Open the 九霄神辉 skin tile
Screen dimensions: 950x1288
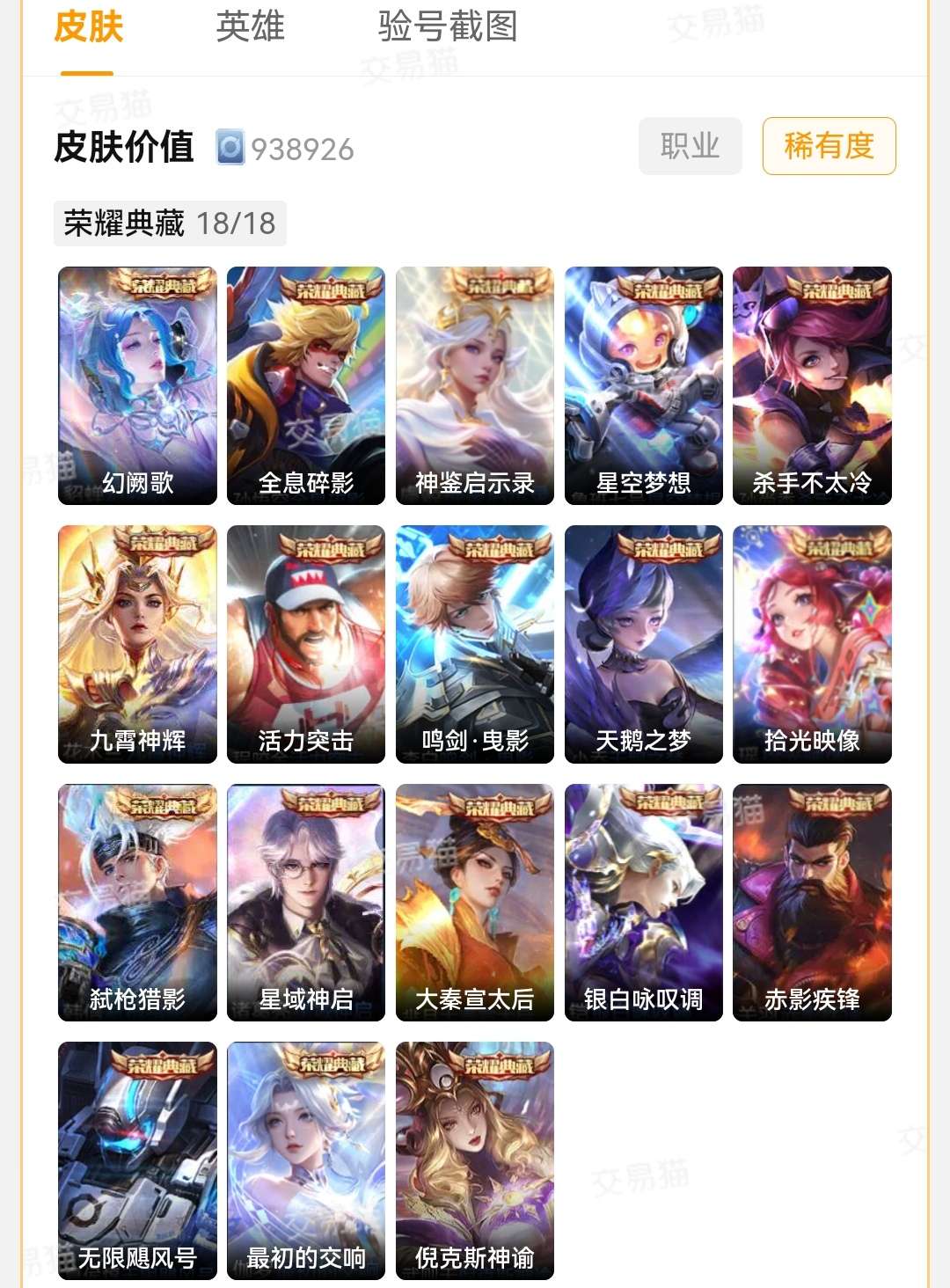coord(137,644)
